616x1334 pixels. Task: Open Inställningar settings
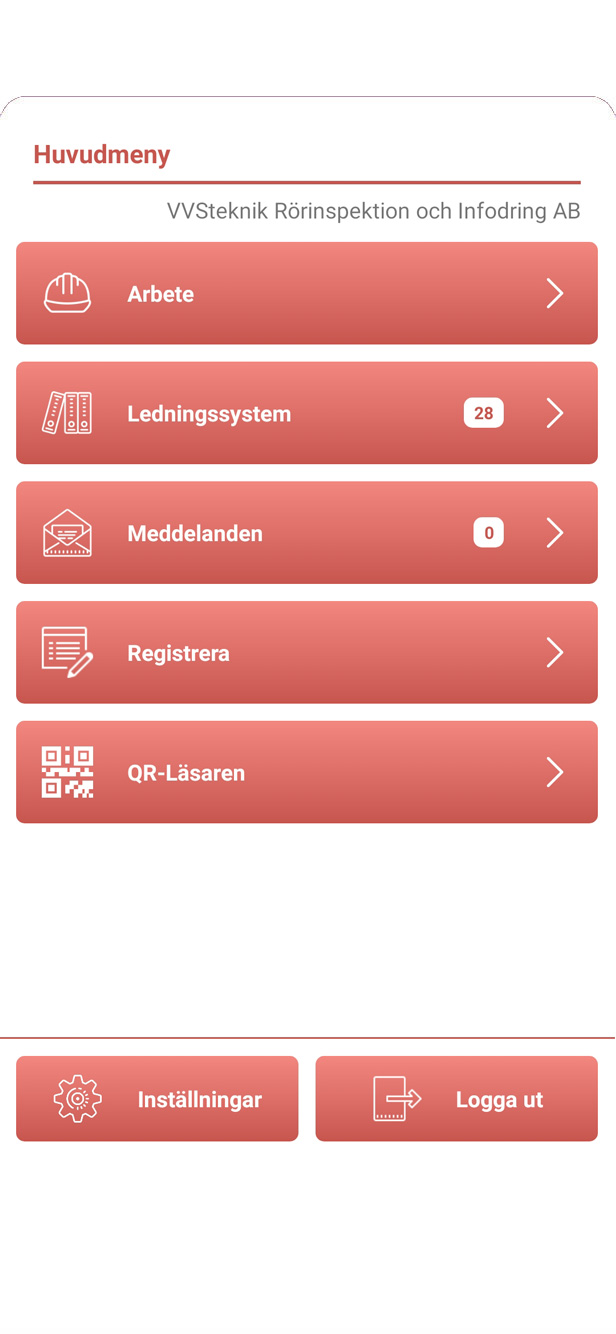157,1099
